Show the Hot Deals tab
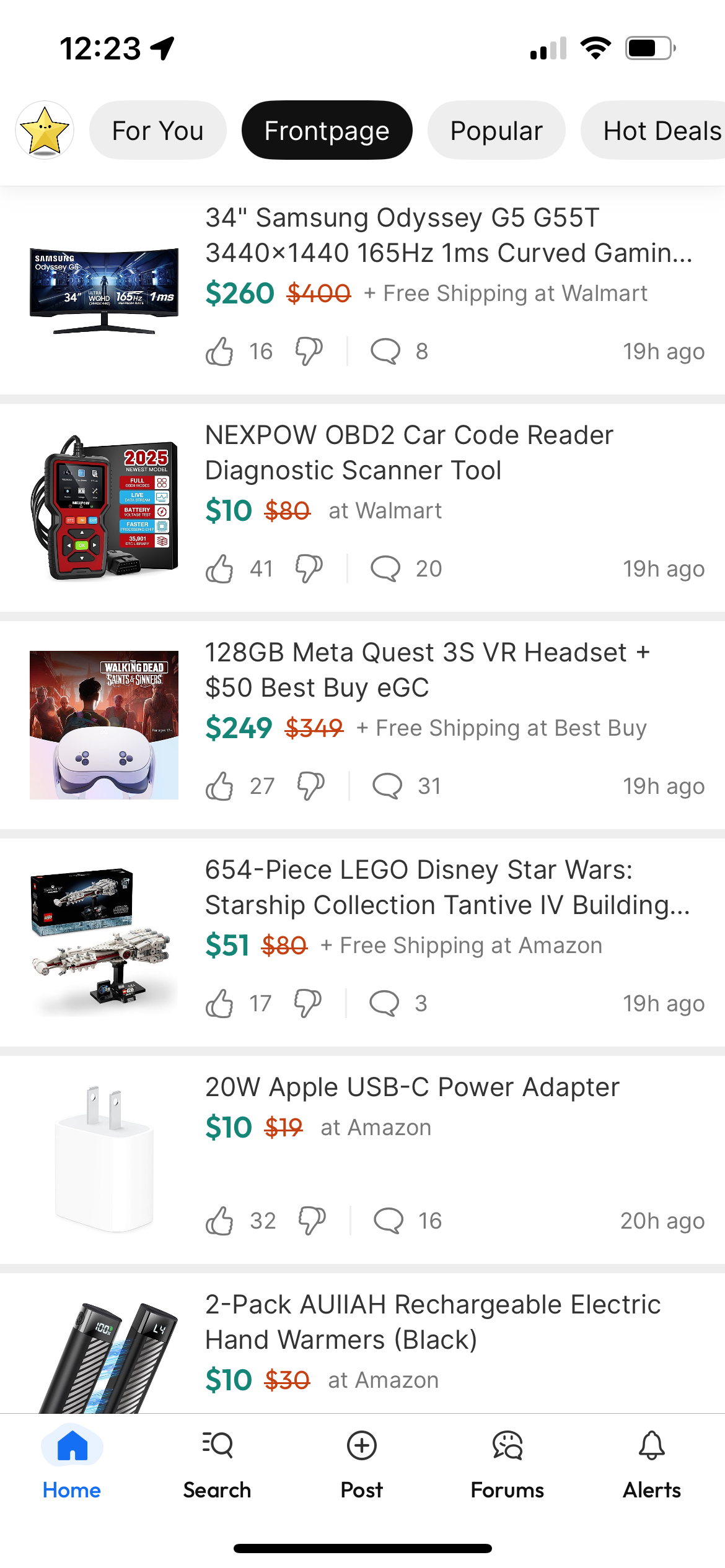725x1568 pixels. tap(661, 131)
